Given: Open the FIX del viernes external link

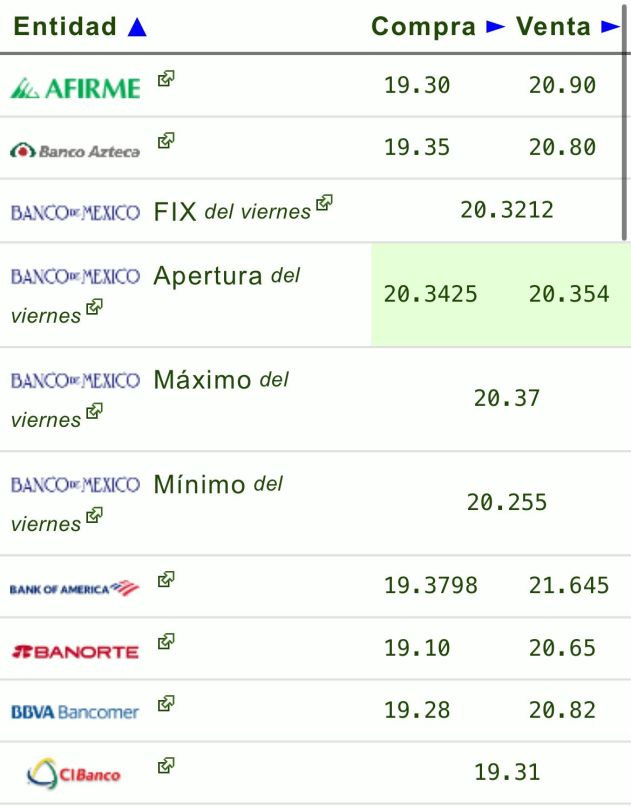Looking at the screenshot, I should point(324,203).
